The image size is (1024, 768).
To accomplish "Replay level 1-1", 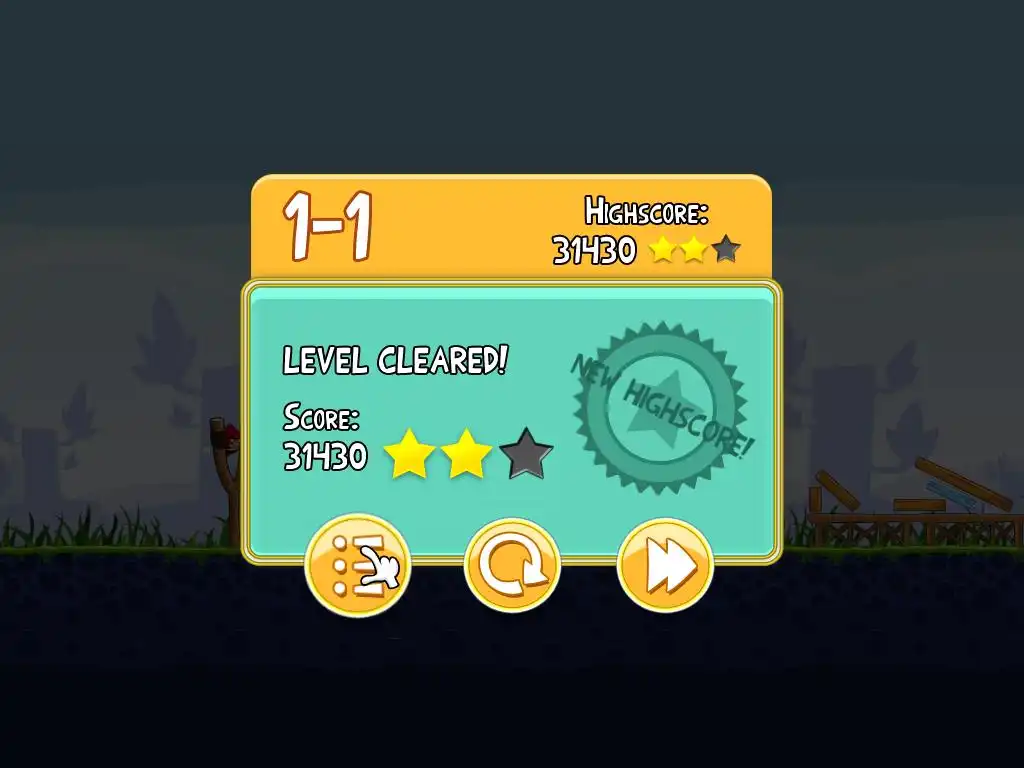I will [512, 566].
